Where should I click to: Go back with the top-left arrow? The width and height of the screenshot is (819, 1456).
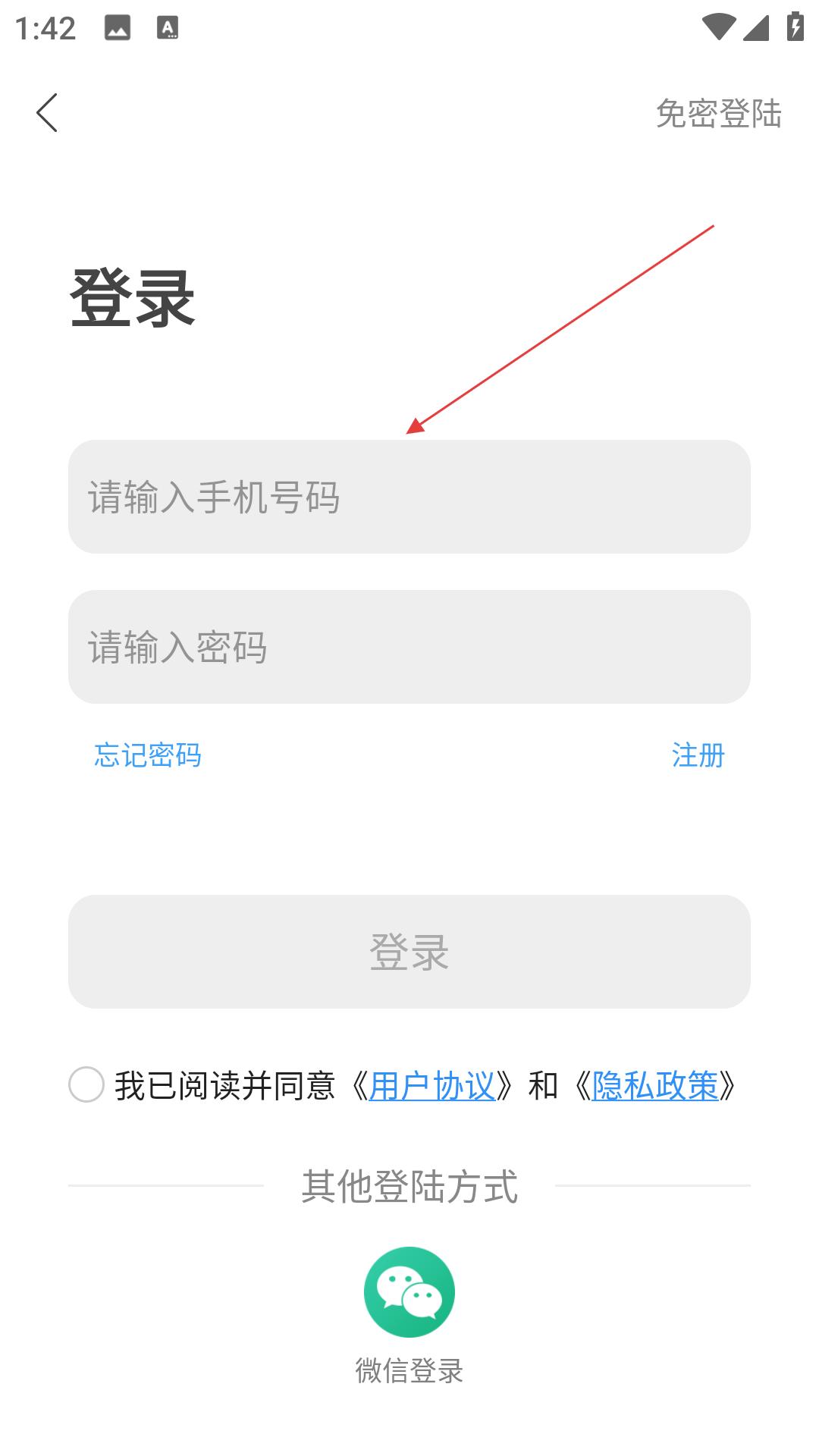tap(47, 113)
